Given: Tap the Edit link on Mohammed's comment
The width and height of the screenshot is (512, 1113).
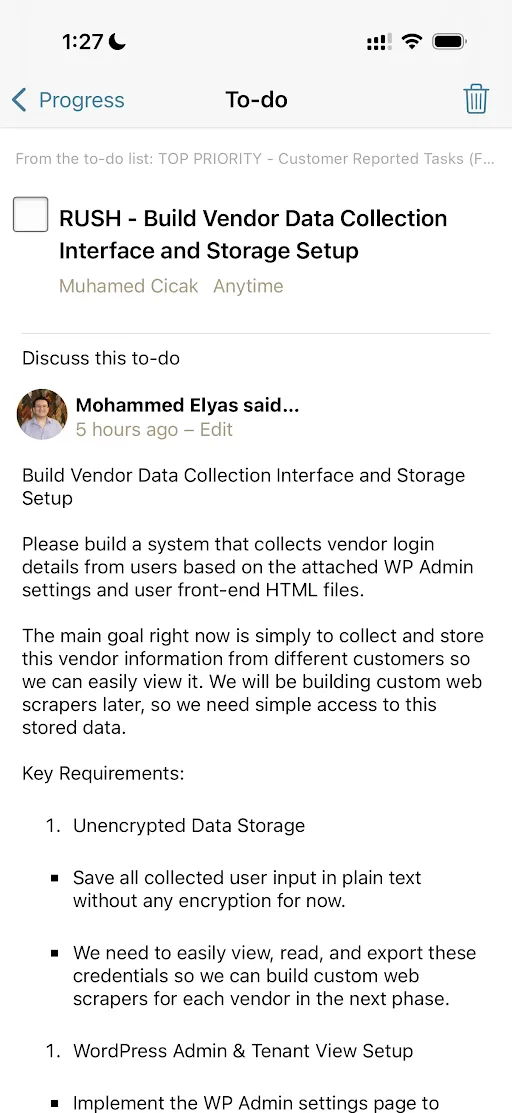Looking at the screenshot, I should click(216, 429).
